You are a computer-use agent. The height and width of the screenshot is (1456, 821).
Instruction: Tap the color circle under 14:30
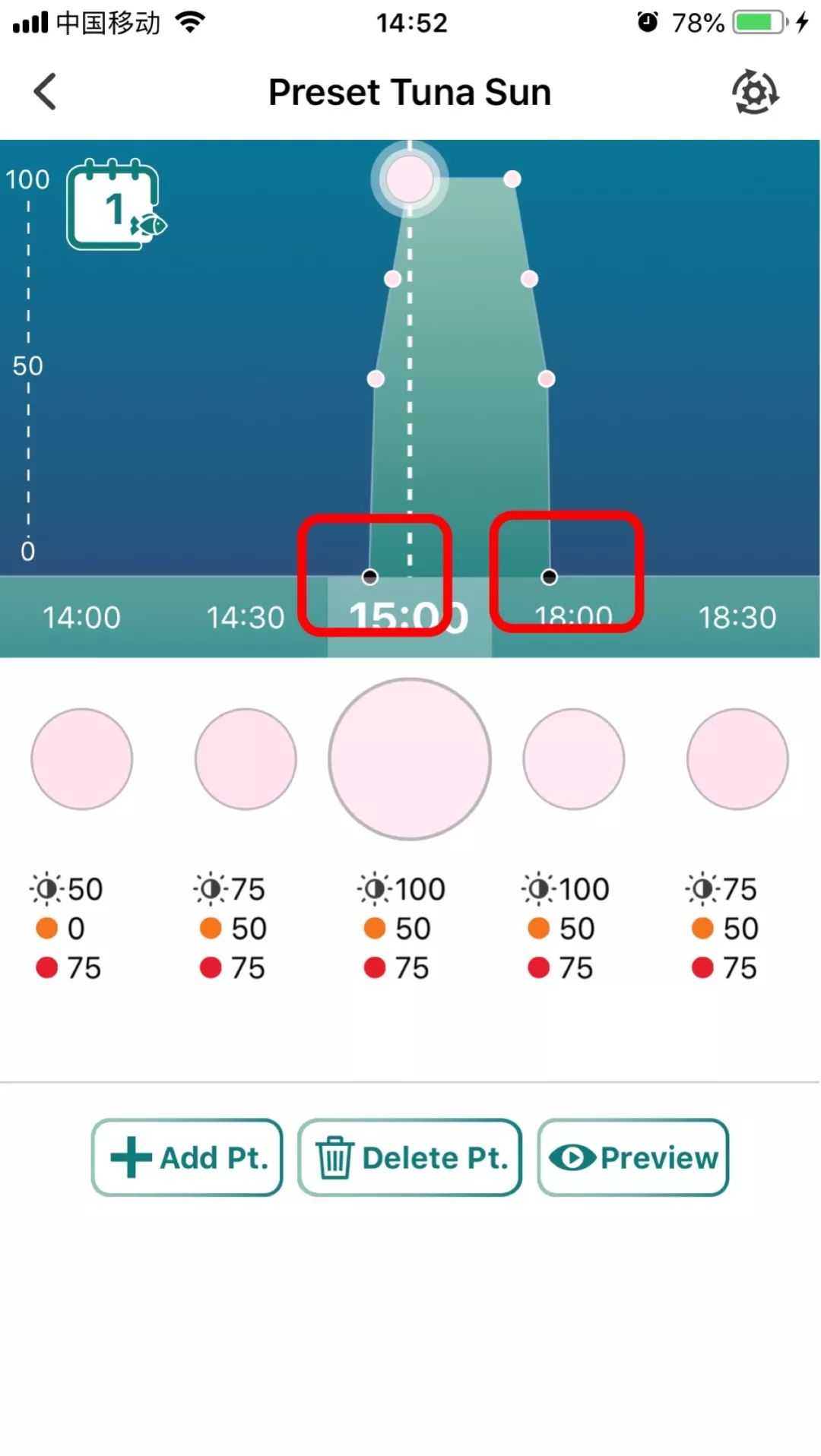click(x=246, y=759)
